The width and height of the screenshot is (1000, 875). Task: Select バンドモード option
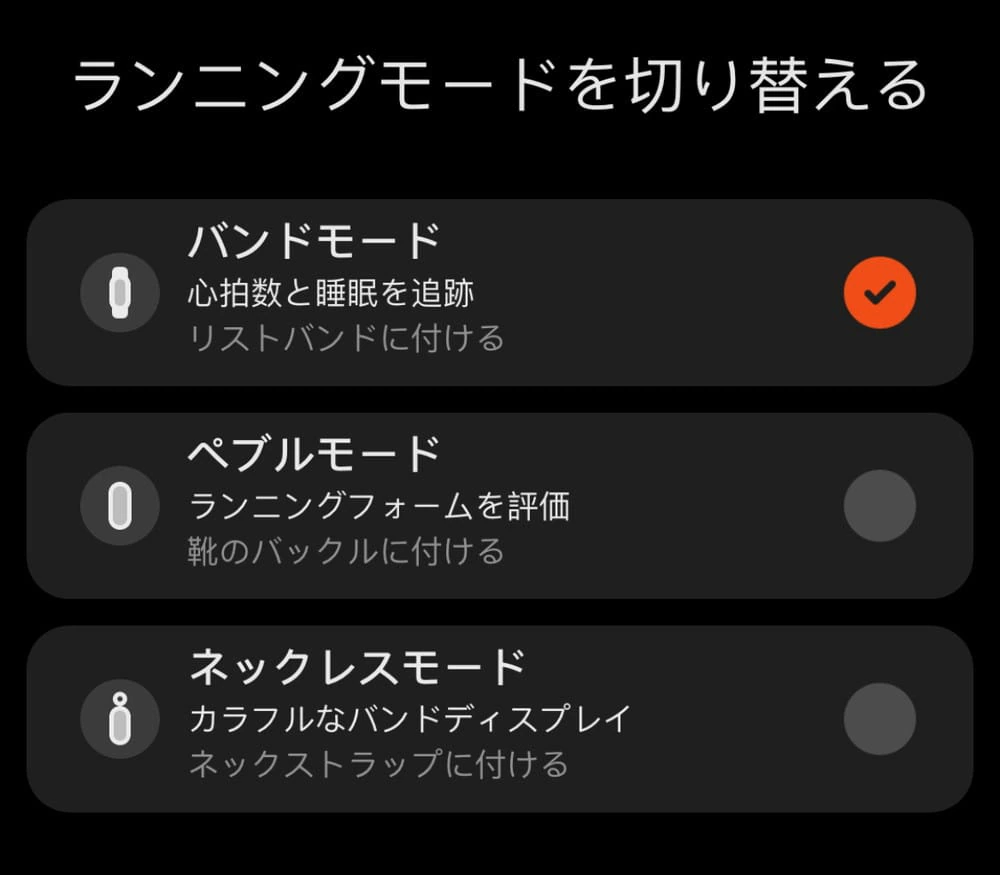coord(879,292)
